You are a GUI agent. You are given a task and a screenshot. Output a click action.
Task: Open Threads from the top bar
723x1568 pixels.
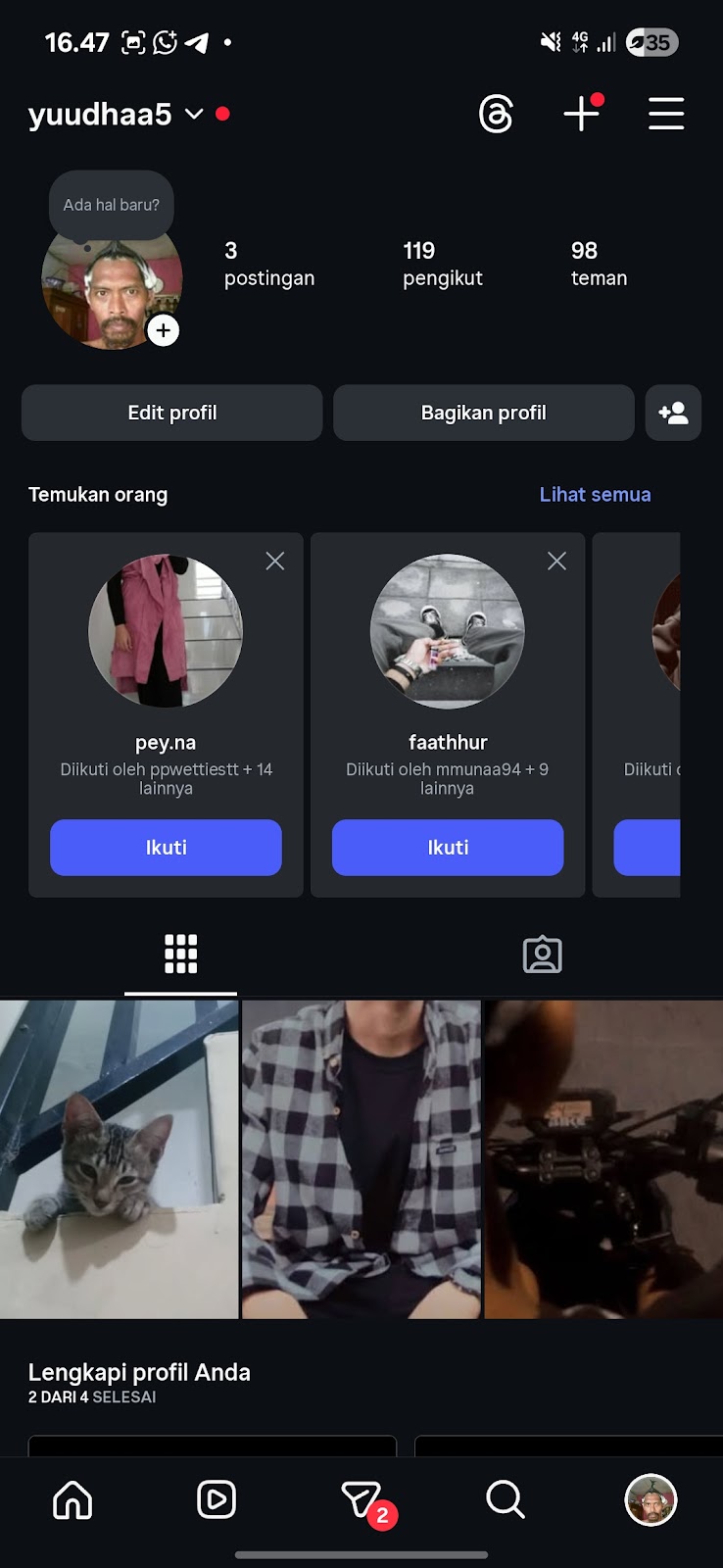pos(496,115)
